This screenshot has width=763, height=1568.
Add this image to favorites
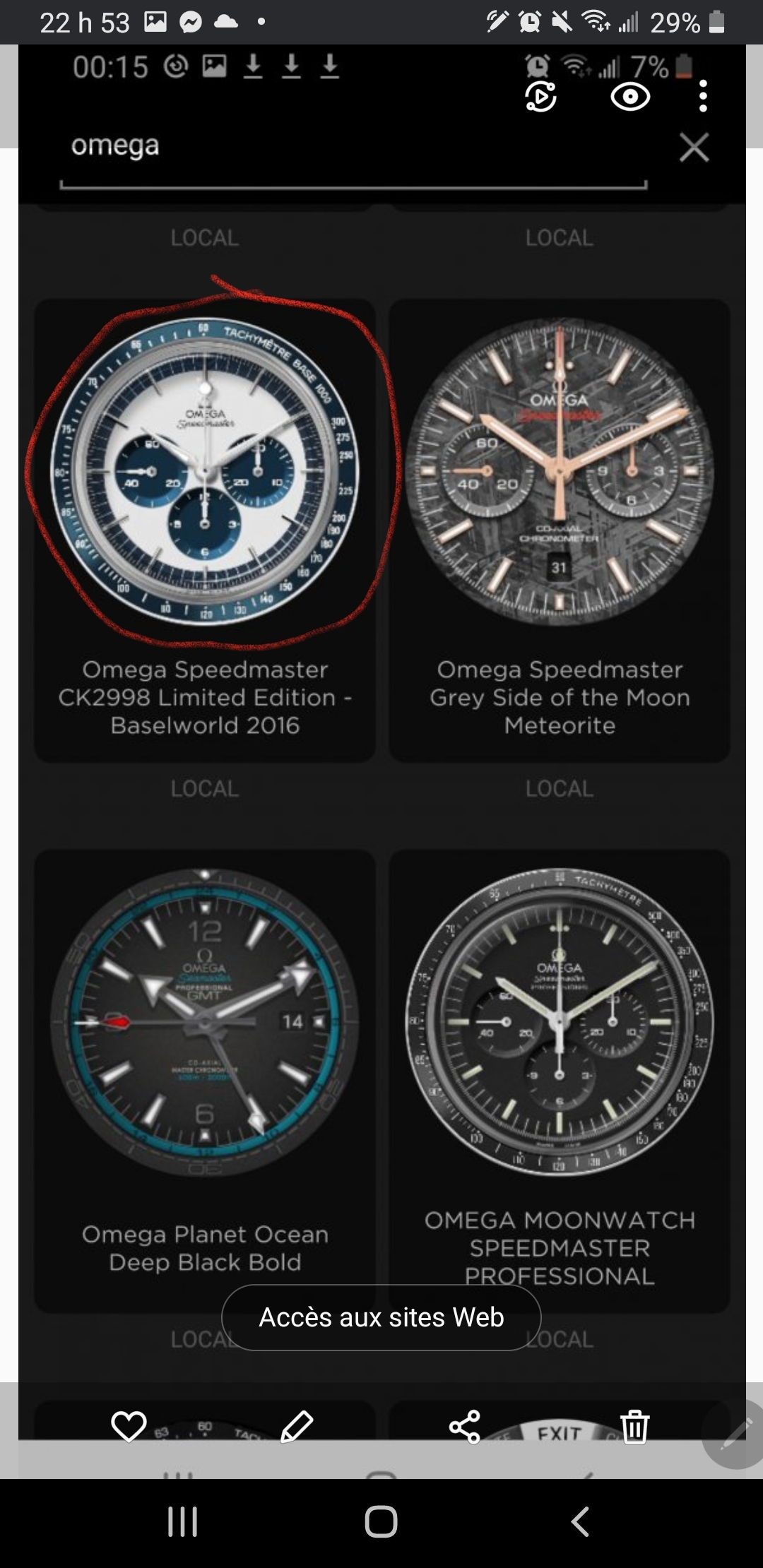coord(129,1427)
